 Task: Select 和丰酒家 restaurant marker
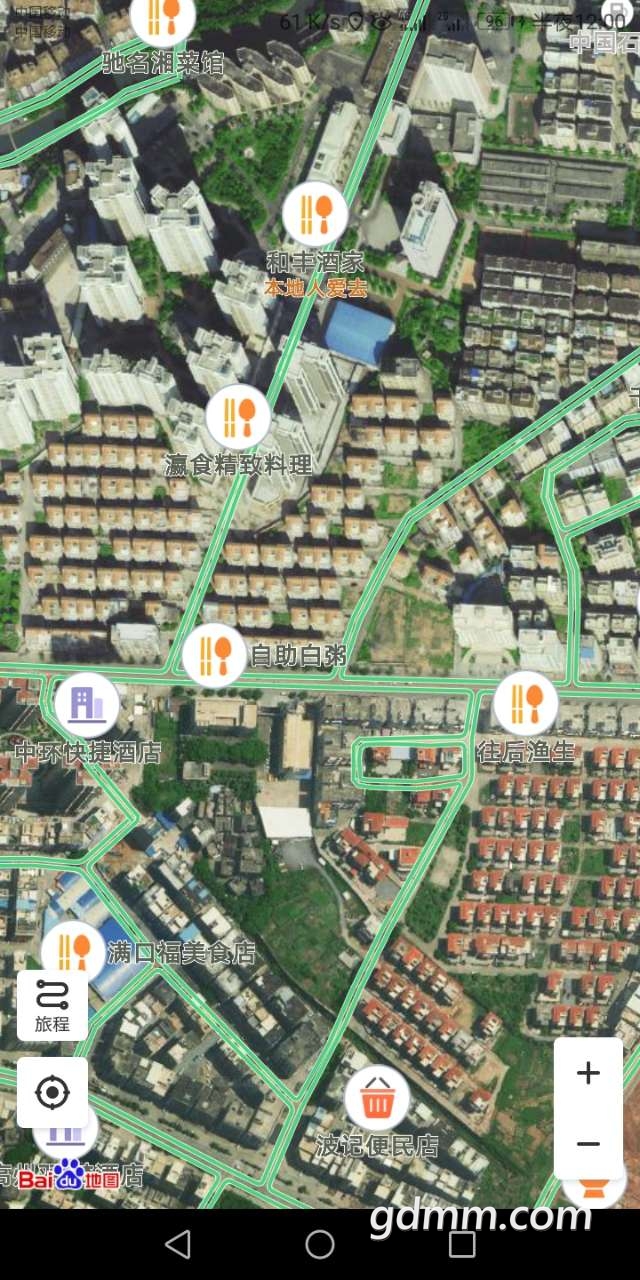coord(315,213)
